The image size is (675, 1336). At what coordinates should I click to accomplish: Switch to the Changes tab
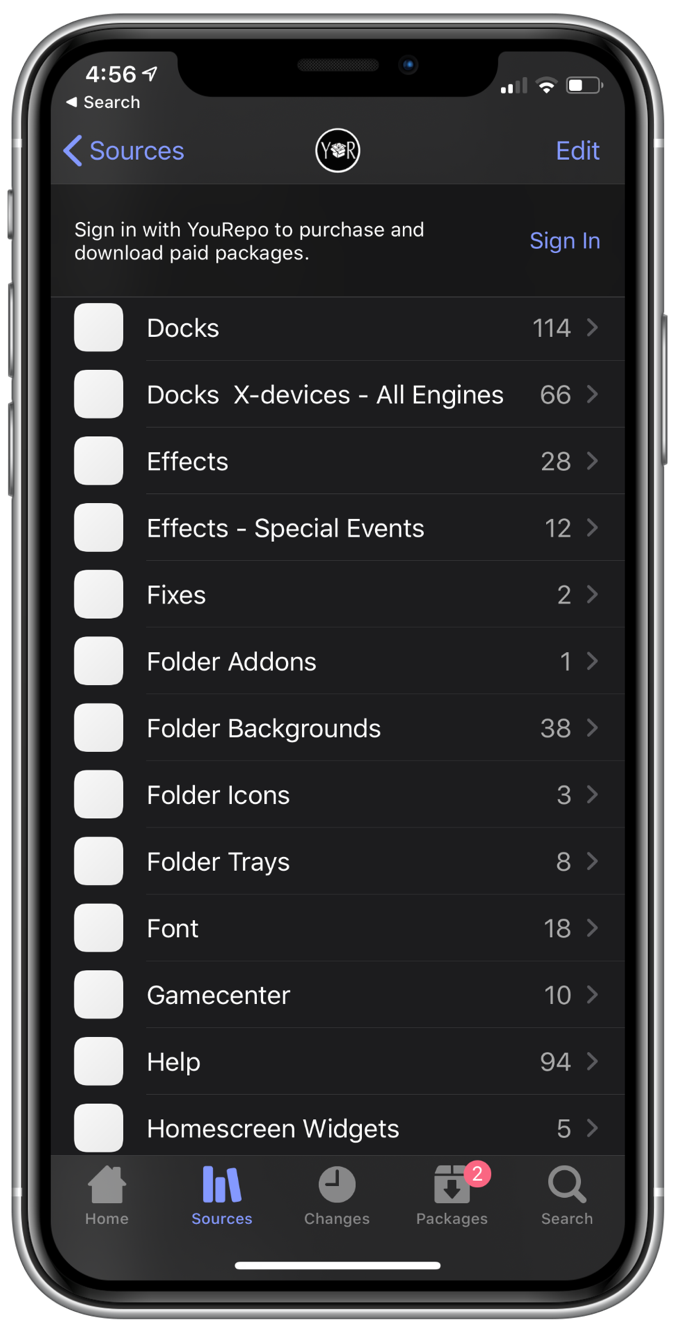[x=337, y=1196]
